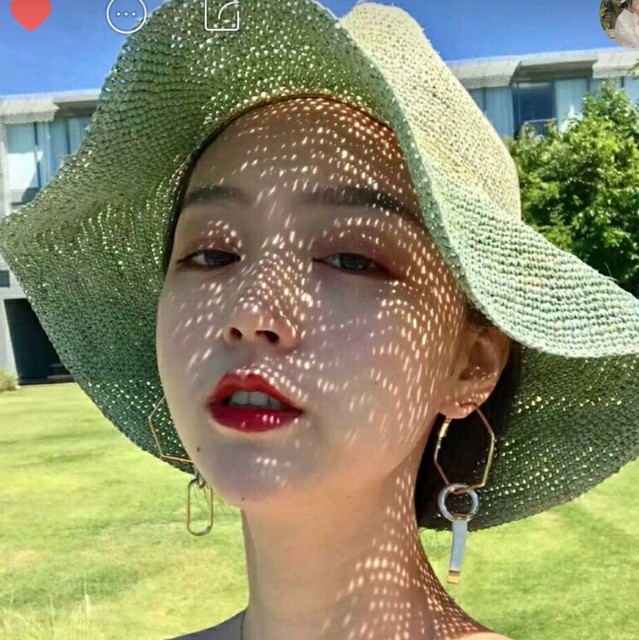Open the user's profile avatar
Viewport: 639px width, 640px height.
coord(621,20)
